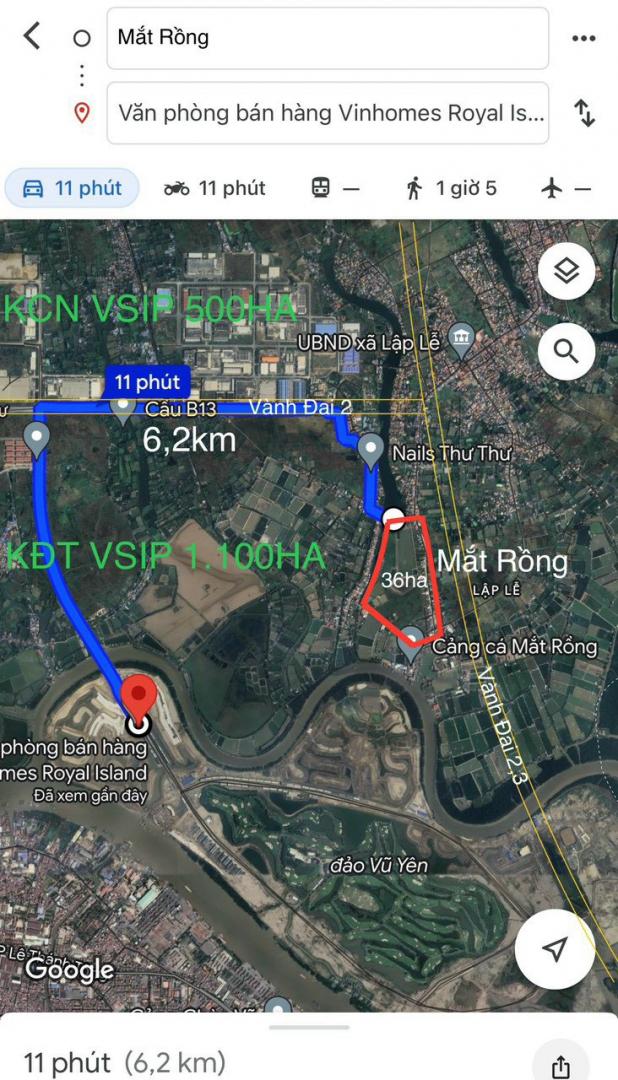Search along the route
Screen dimensions: 618x1080
tap(566, 351)
